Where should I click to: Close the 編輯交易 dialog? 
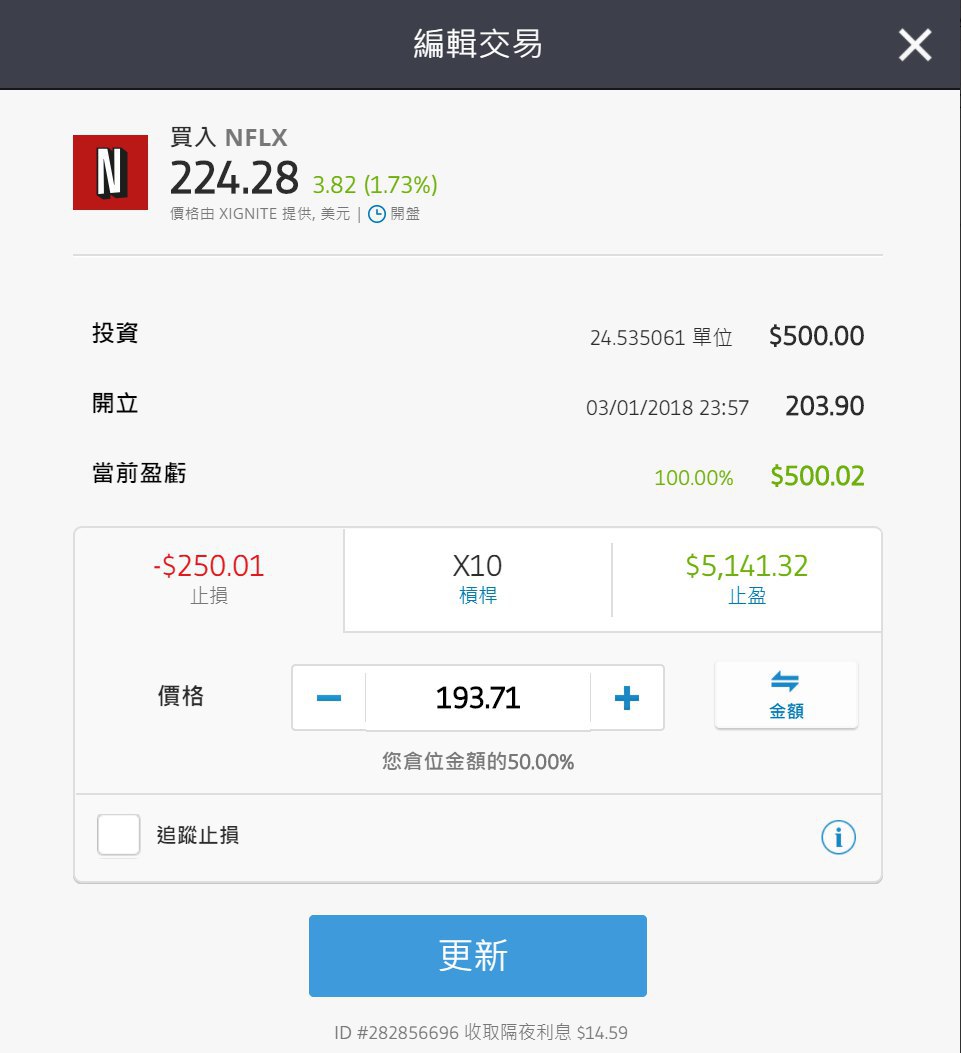coord(914,45)
